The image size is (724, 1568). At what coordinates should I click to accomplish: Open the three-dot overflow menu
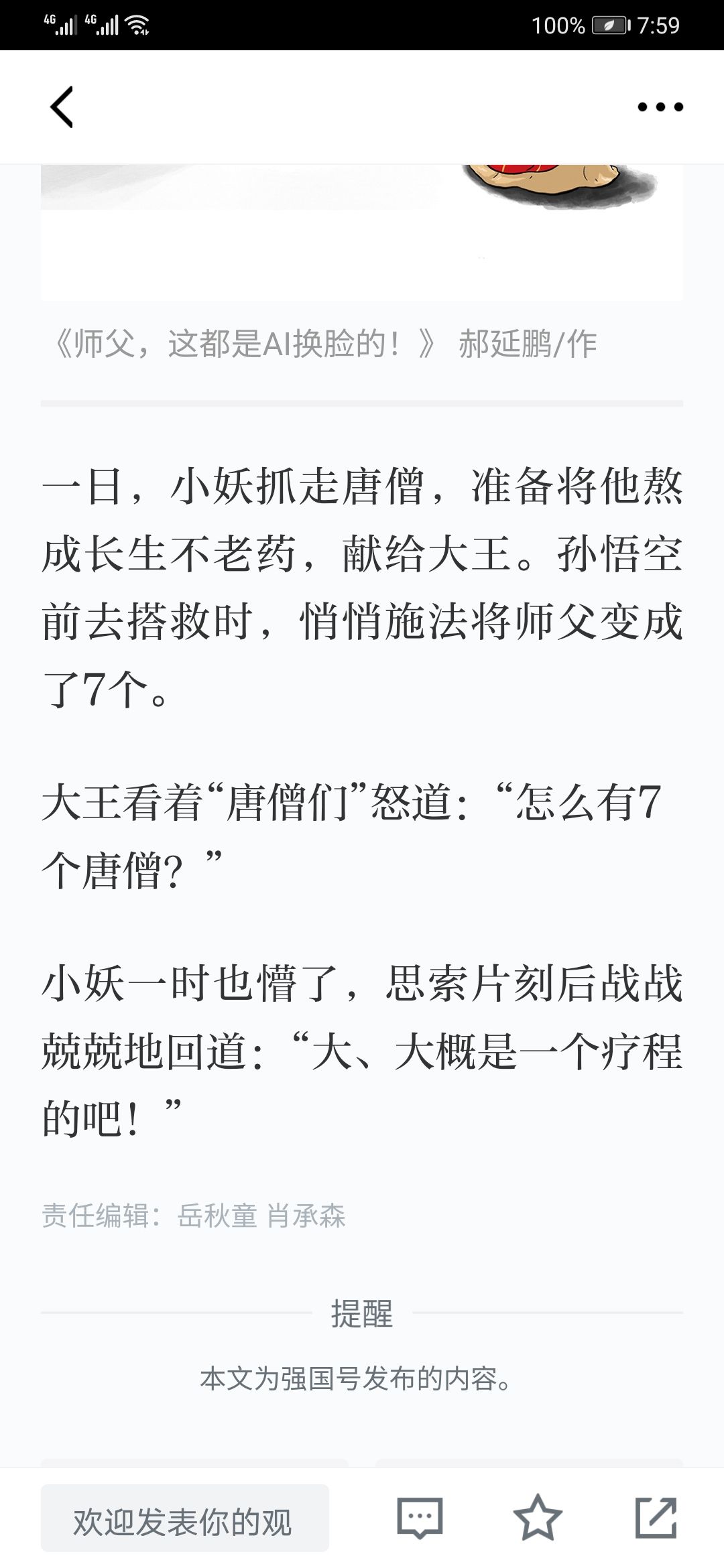click(660, 107)
